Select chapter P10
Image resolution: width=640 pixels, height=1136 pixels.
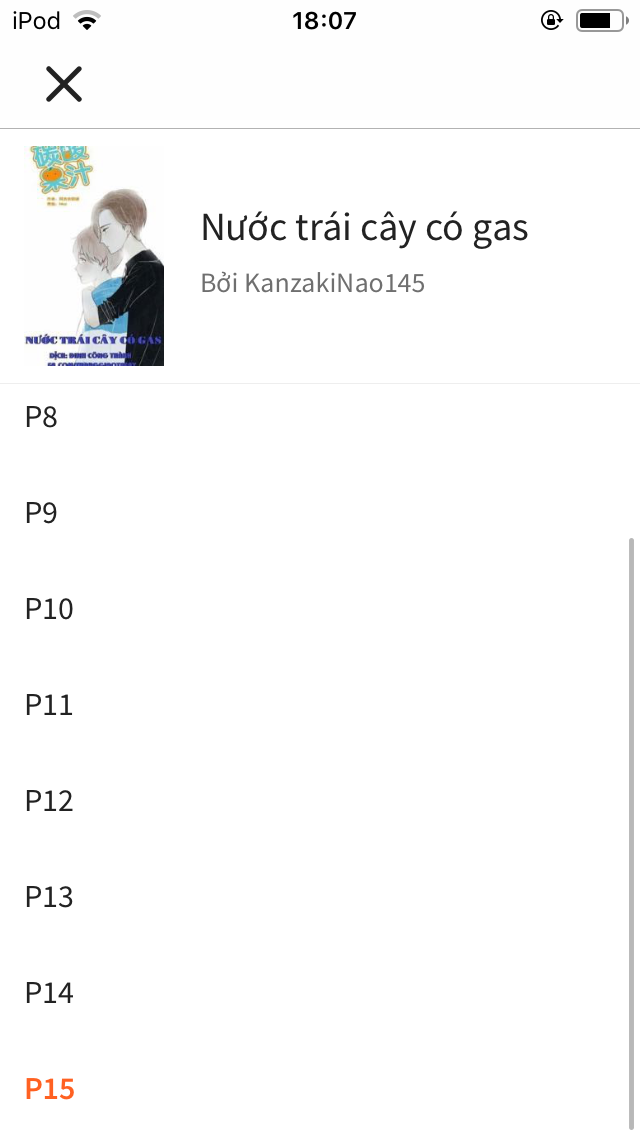point(320,609)
